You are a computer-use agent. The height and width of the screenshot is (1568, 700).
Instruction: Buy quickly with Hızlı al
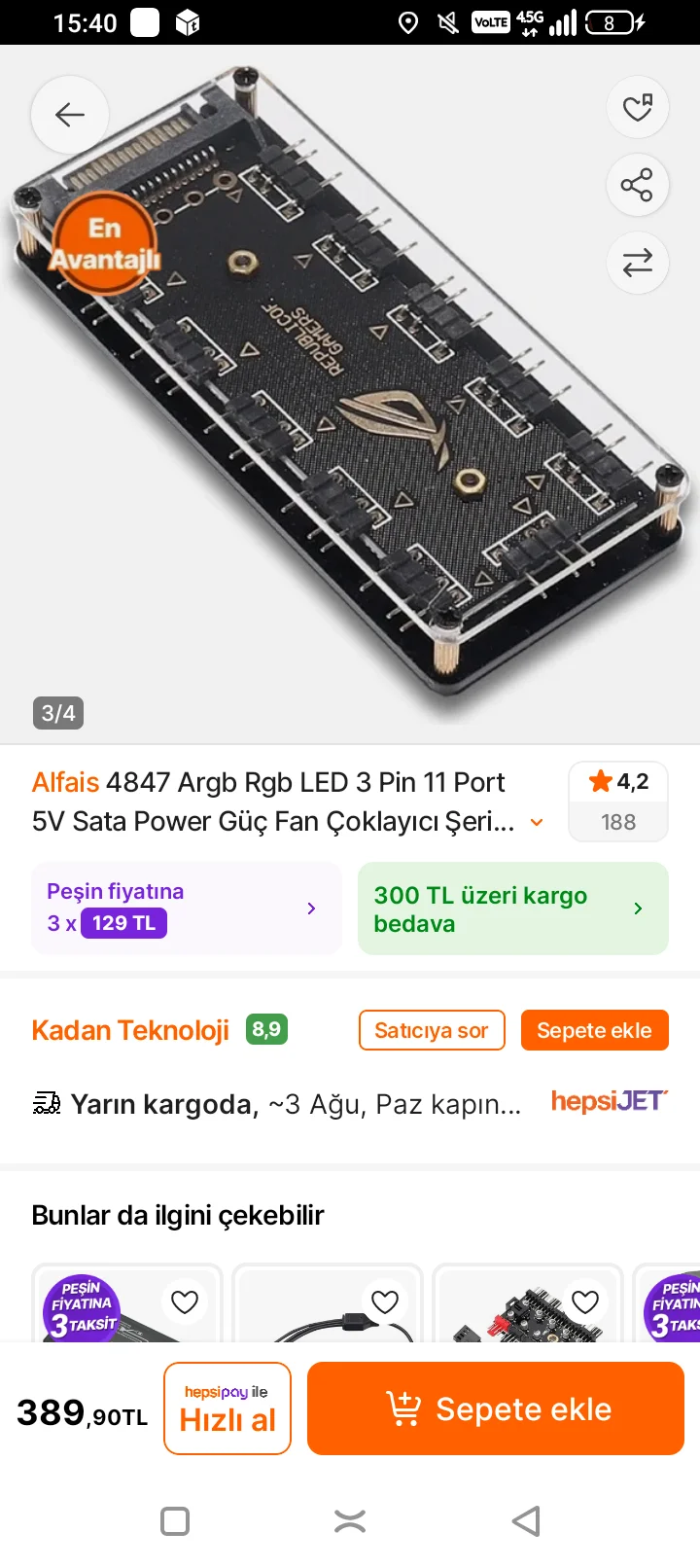click(227, 1408)
